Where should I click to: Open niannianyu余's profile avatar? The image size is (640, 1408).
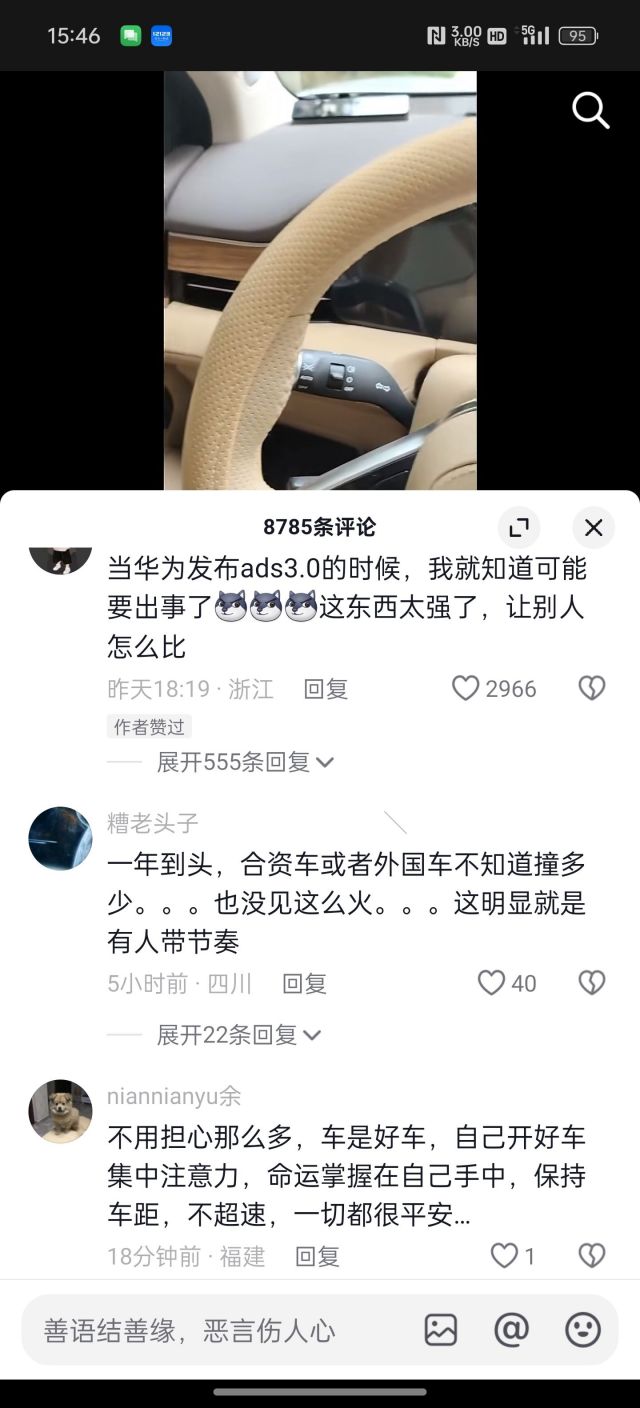coord(60,1111)
